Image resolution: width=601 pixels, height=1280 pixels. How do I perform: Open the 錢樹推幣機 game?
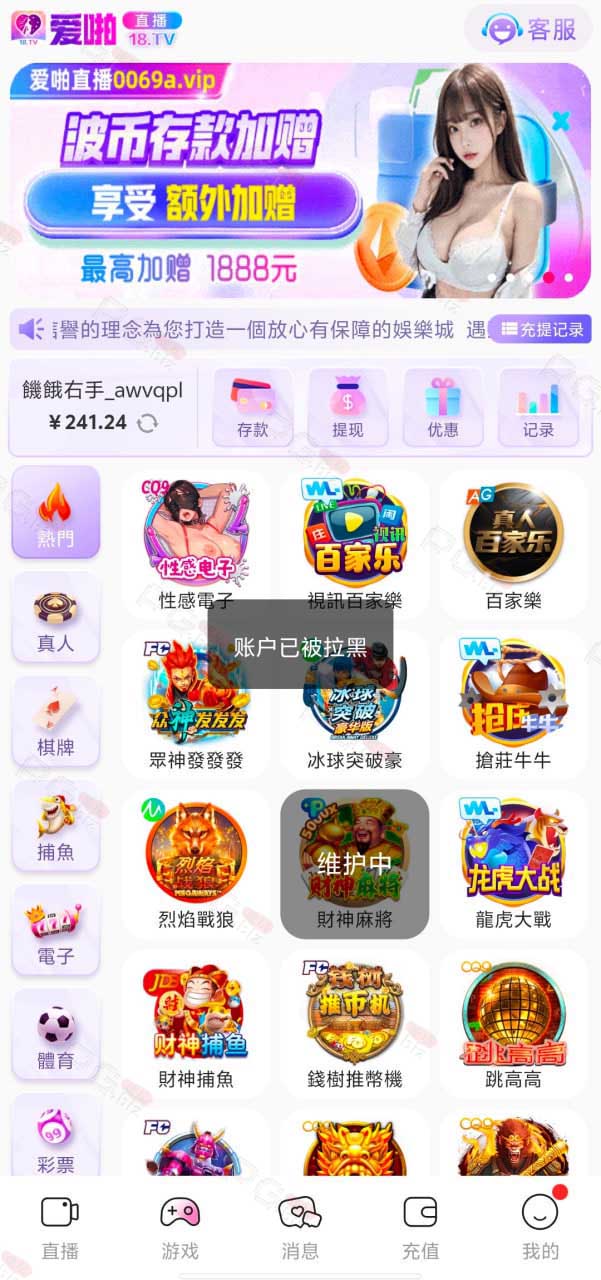355,1024
